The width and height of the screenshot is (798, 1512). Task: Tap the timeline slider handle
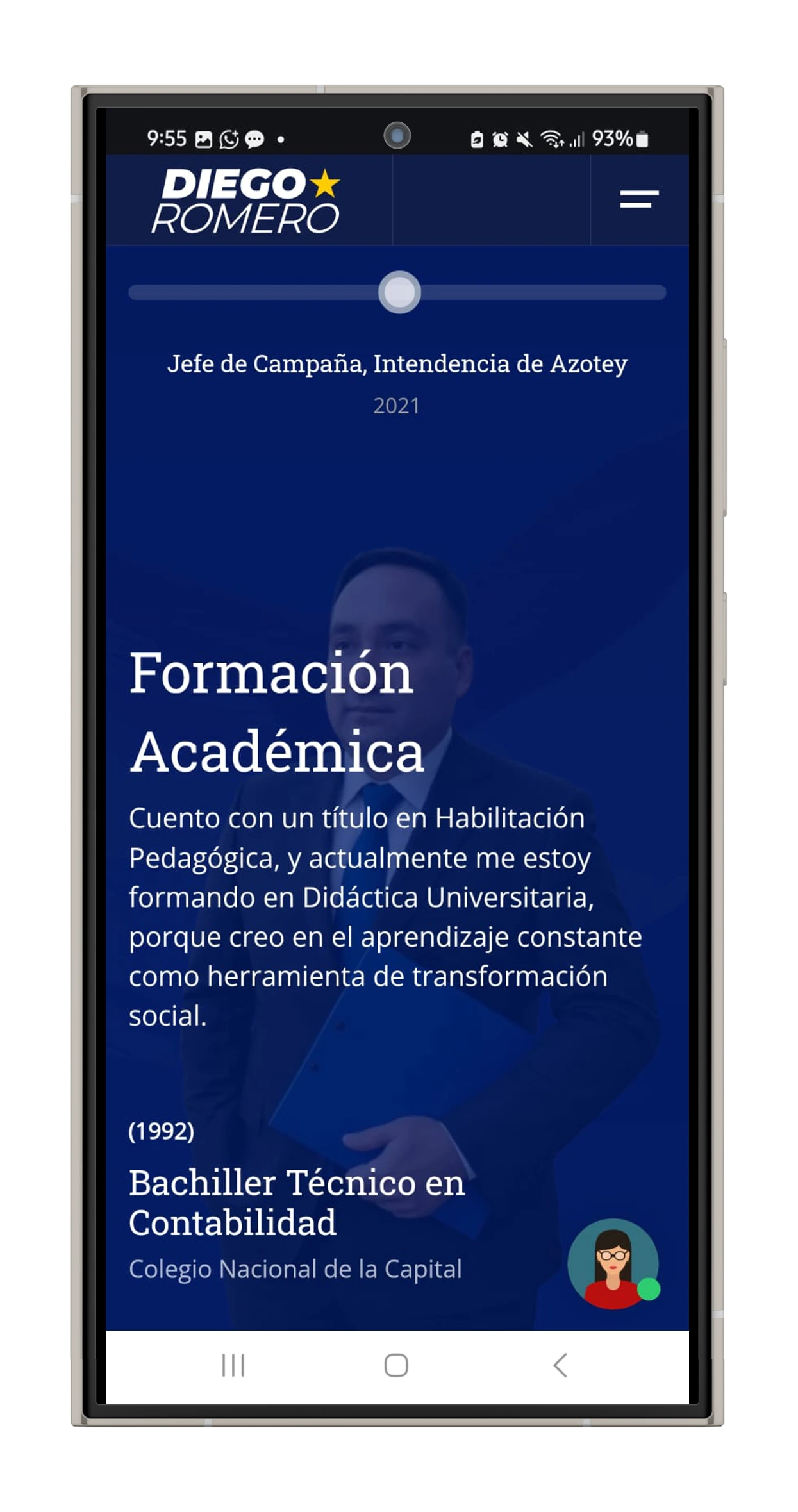399,292
